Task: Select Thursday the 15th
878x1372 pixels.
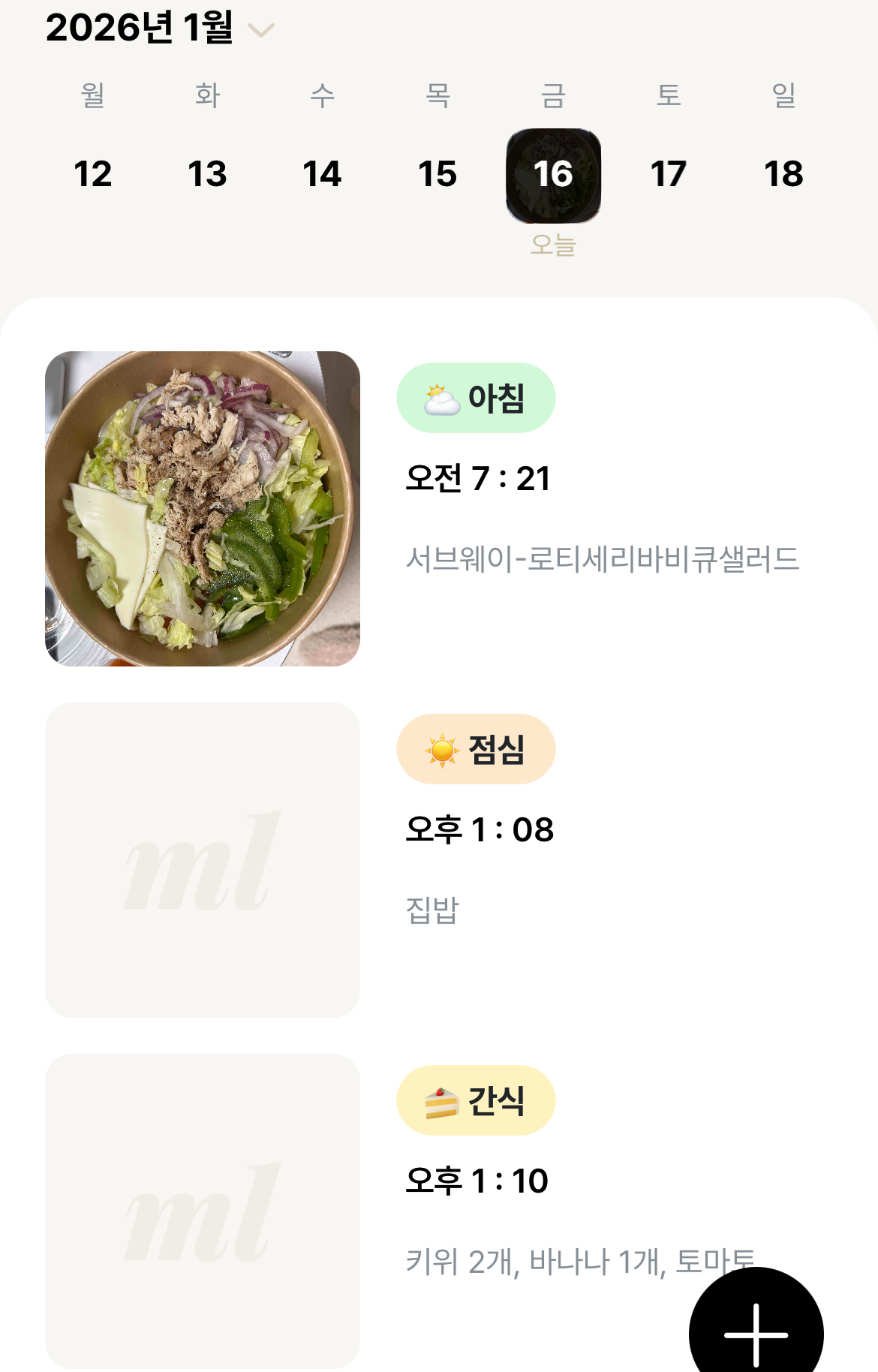Action: (x=437, y=174)
